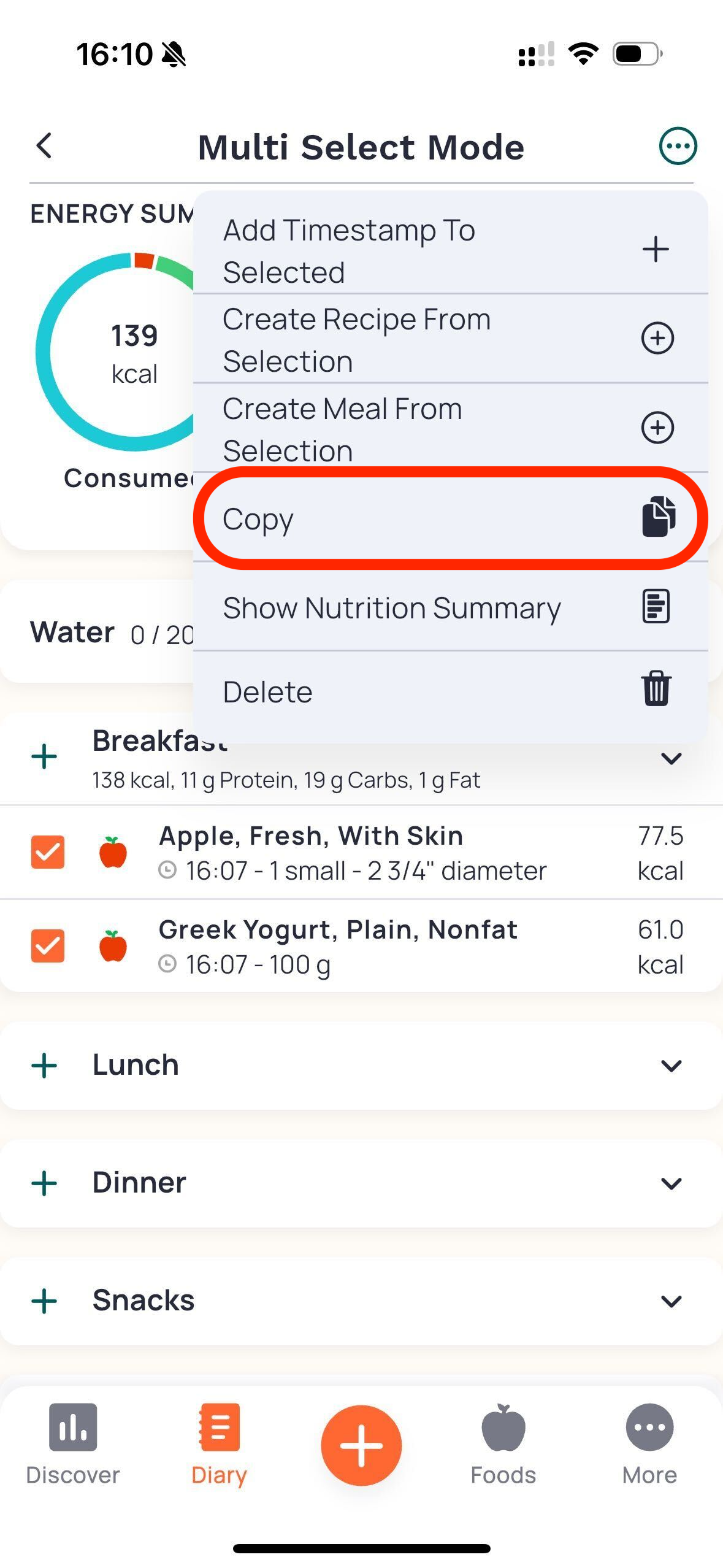Switch to the Foods tab

503,1443
